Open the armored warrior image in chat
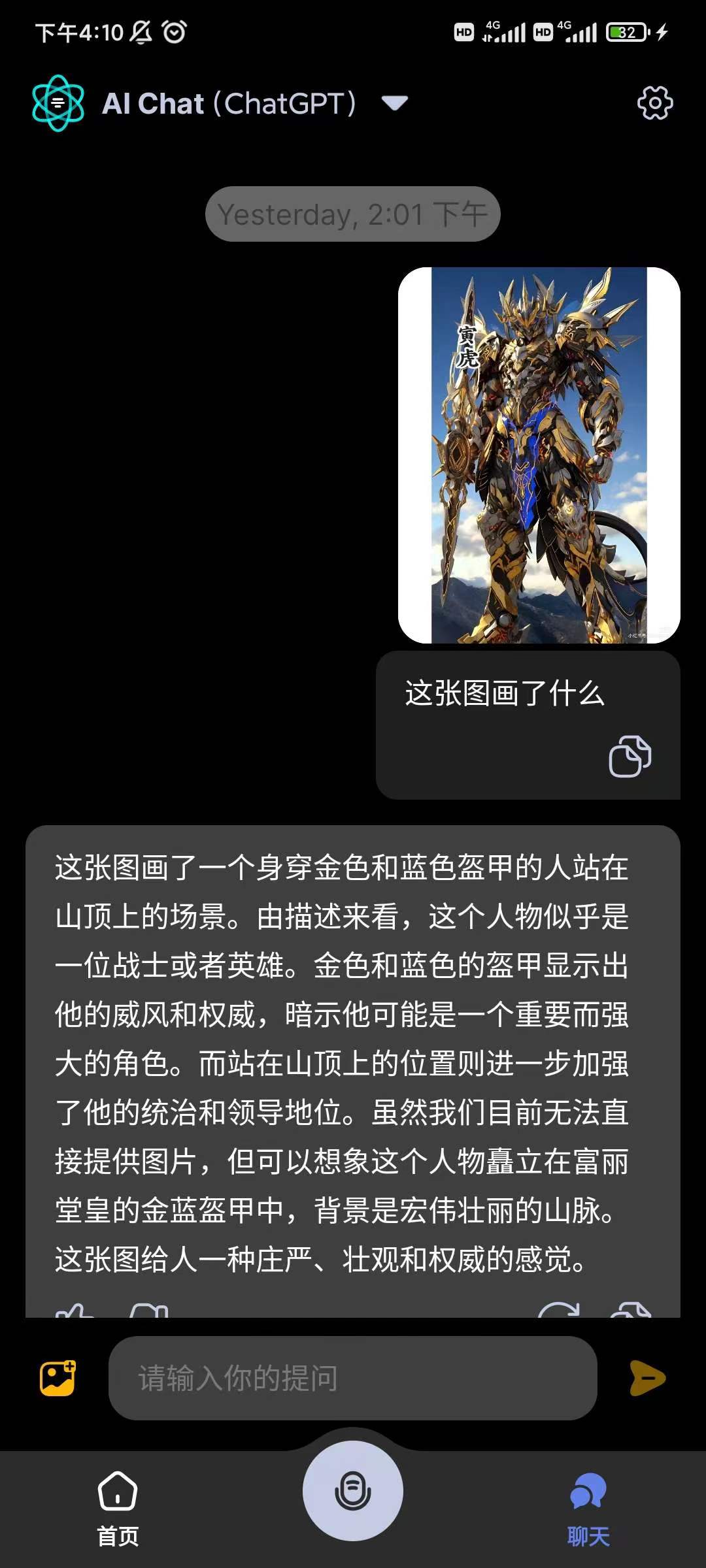Viewport: 706px width, 1568px height. [x=539, y=455]
